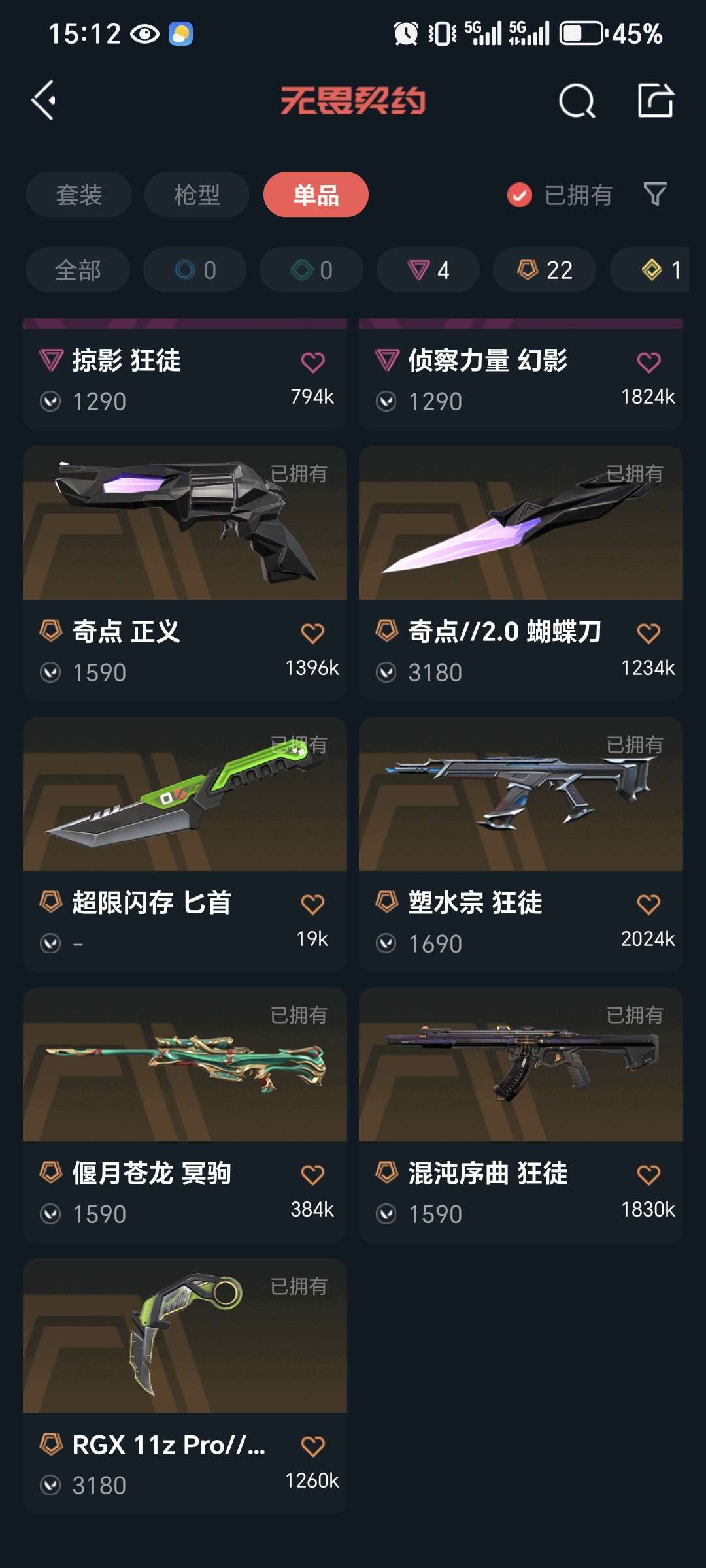The width and height of the screenshot is (706, 1568).
Task: Uncheck the 已拥有 filter checkbox
Action: [x=520, y=195]
